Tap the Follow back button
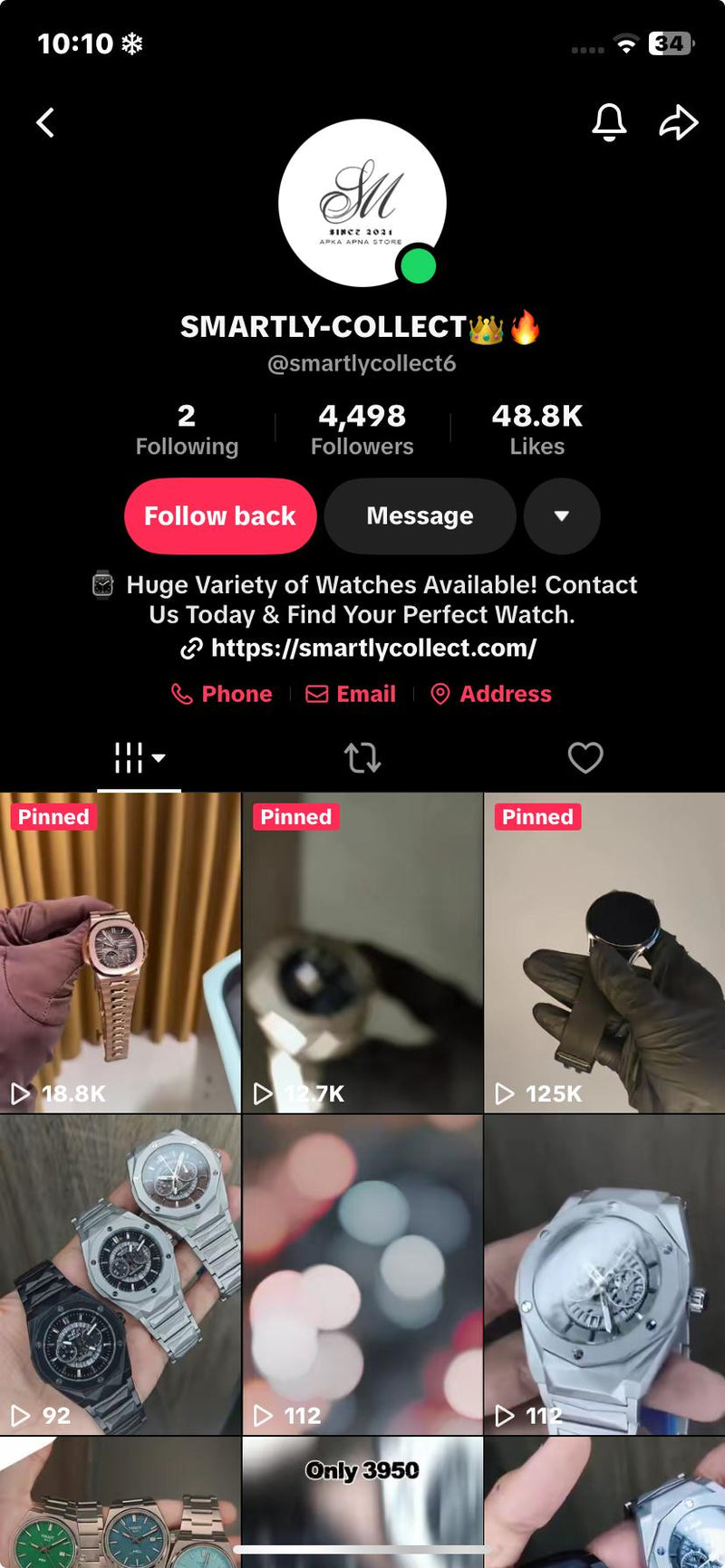 pos(220,516)
